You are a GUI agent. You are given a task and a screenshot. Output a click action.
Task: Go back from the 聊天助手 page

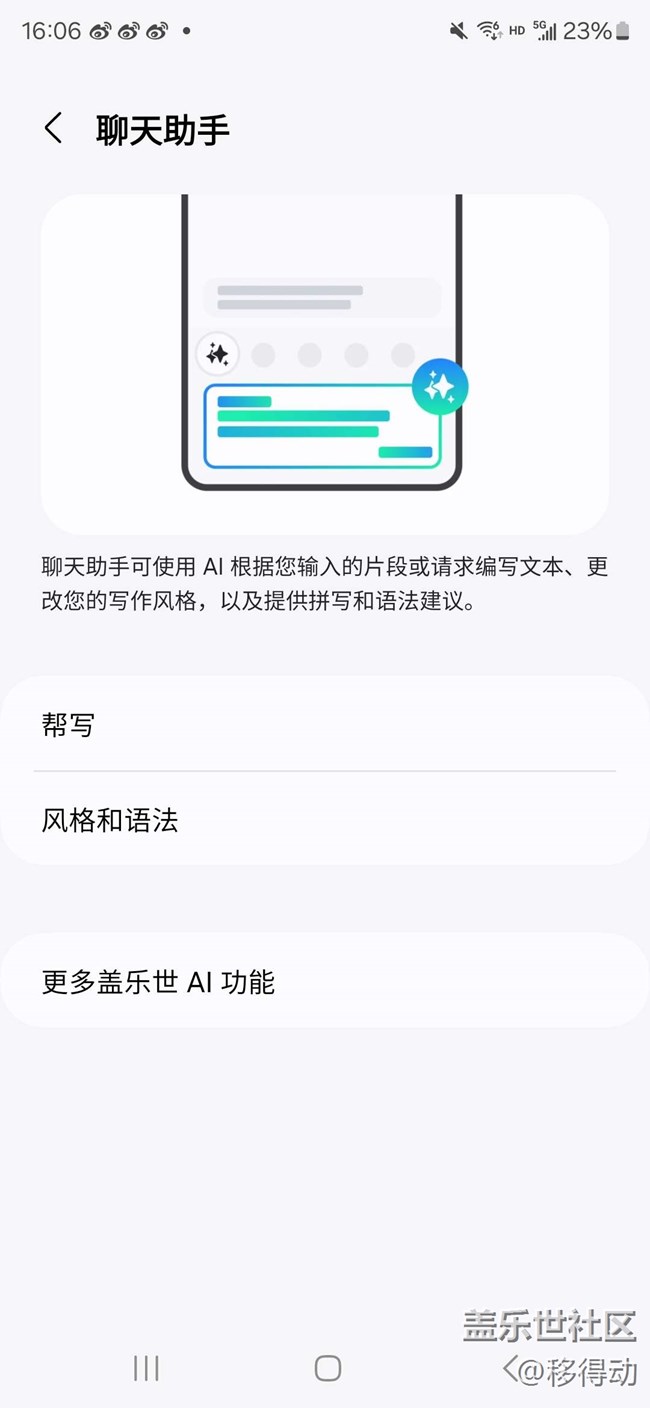[x=54, y=129]
